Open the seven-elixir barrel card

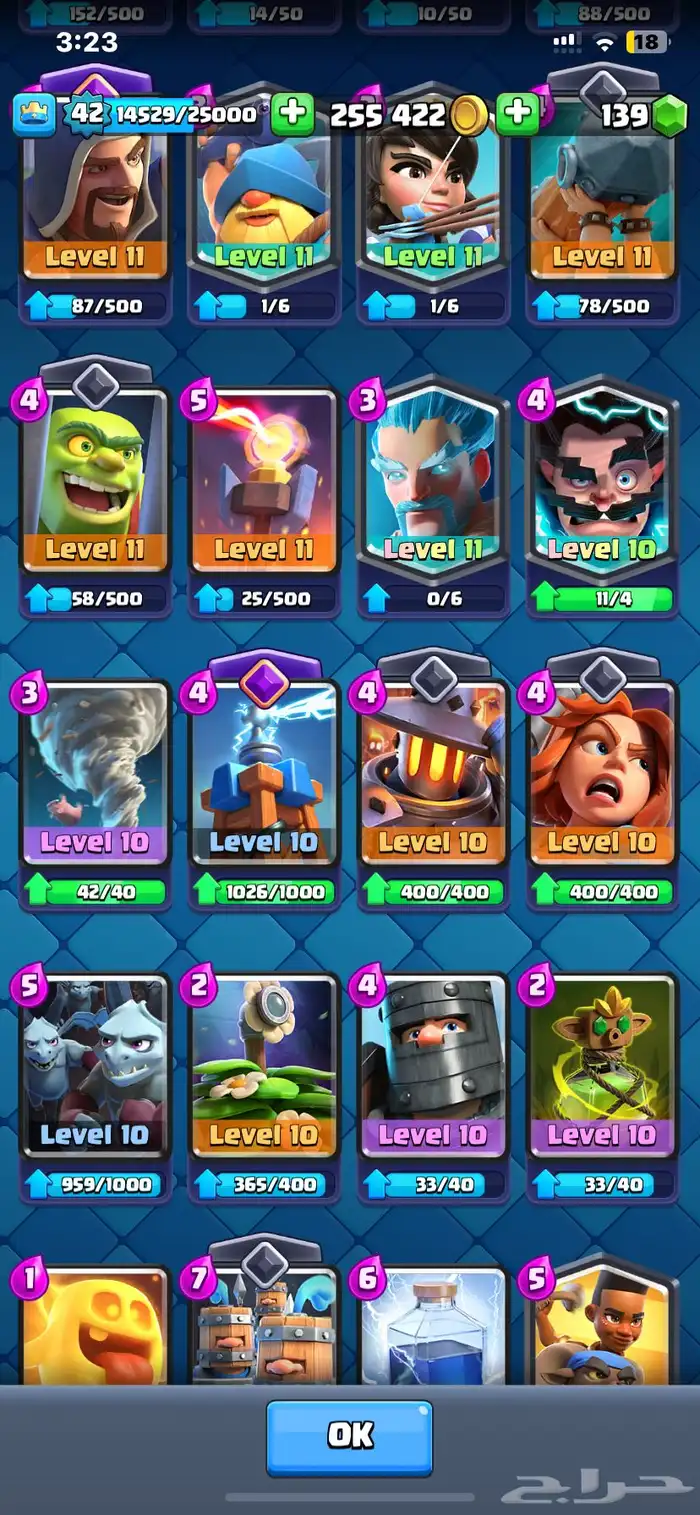pyautogui.click(x=264, y=1320)
